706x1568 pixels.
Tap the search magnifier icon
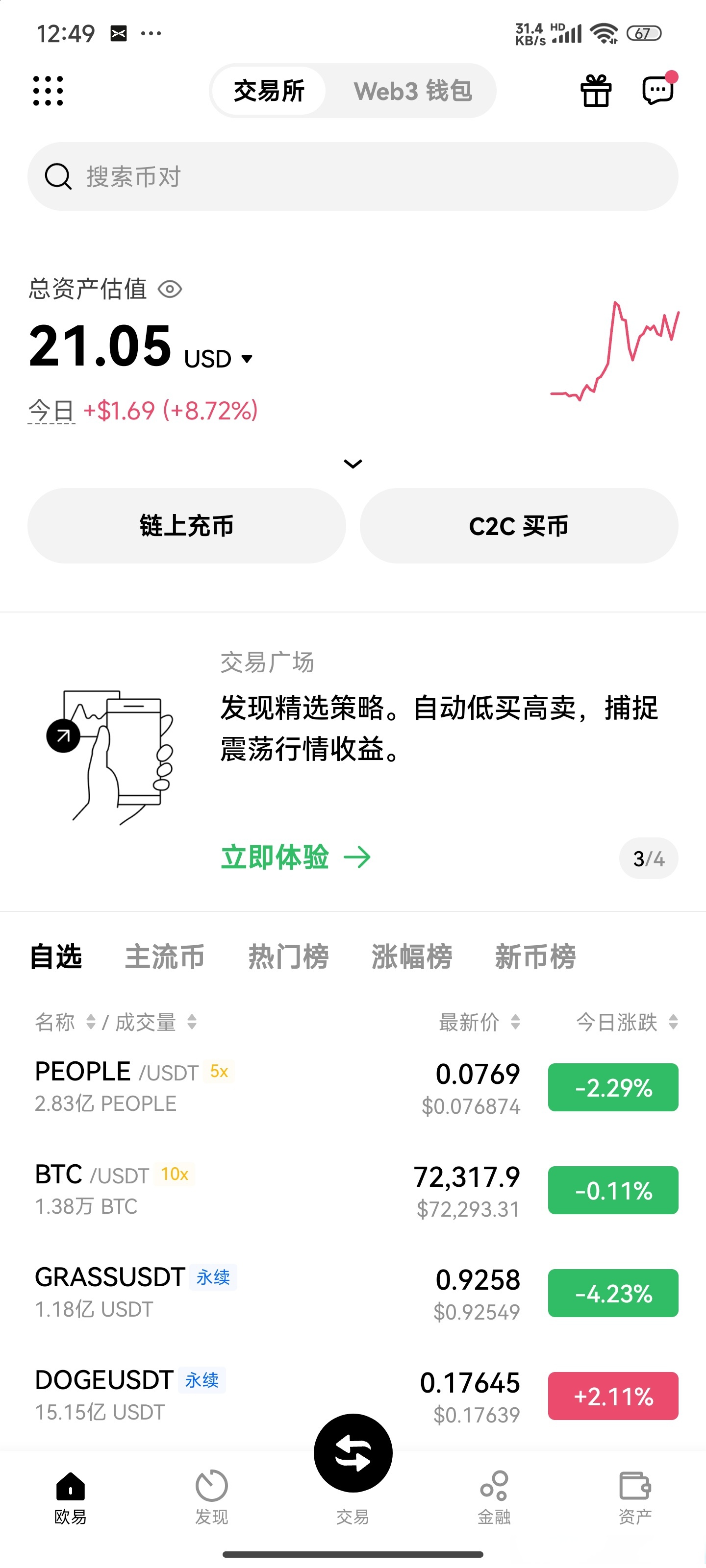coord(58,176)
